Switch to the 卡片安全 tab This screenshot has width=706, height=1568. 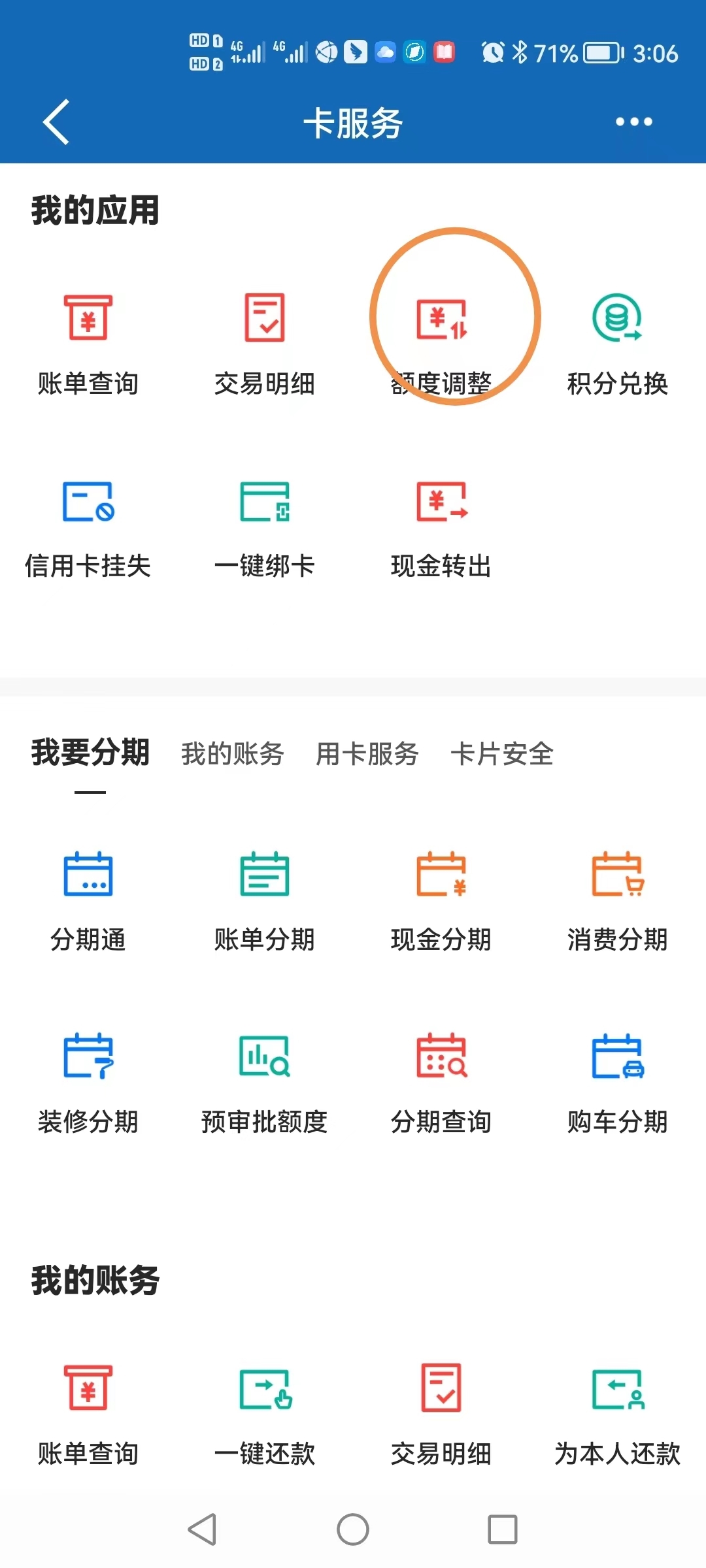click(501, 753)
